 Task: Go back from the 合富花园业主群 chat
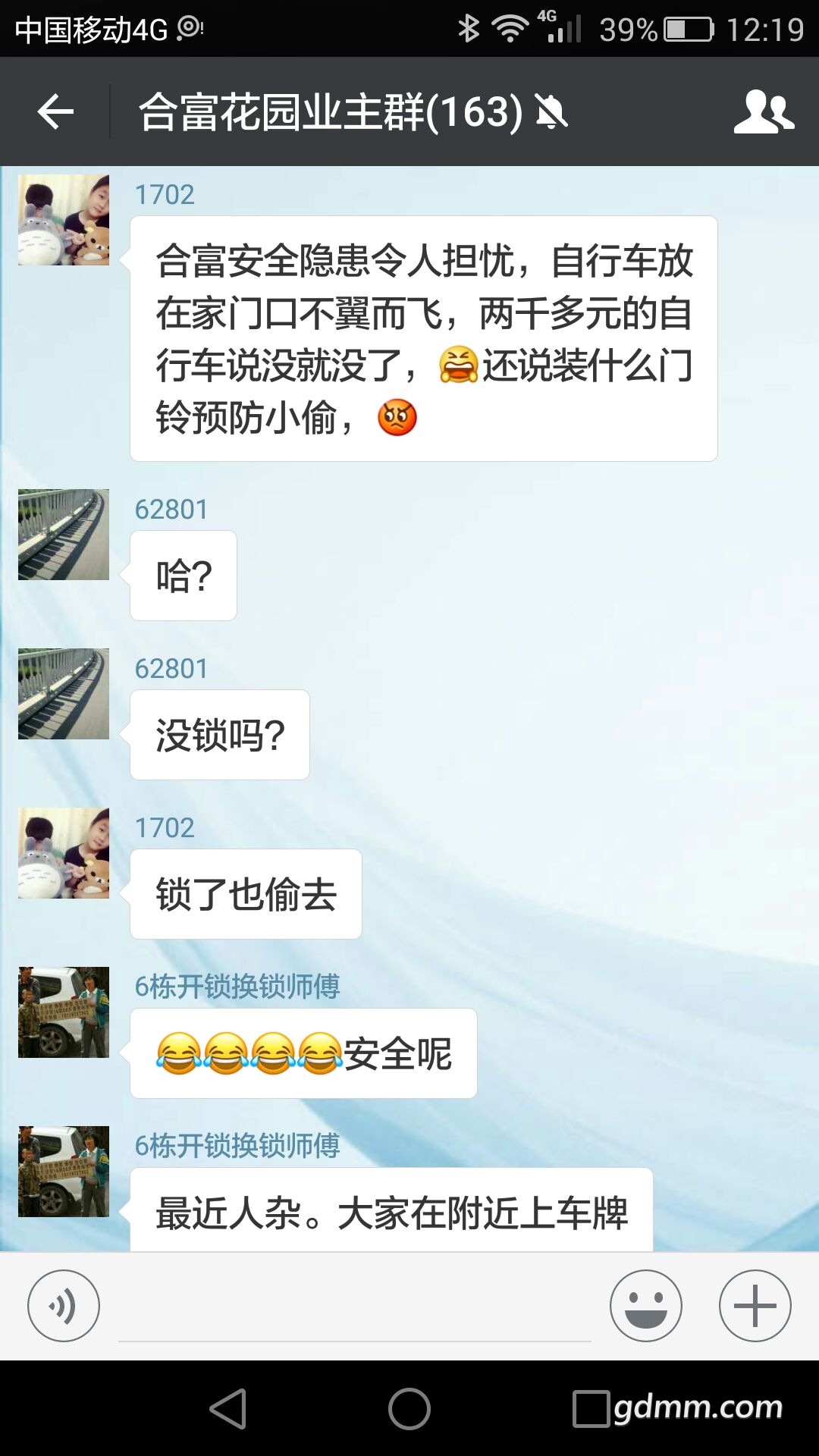coord(55,112)
